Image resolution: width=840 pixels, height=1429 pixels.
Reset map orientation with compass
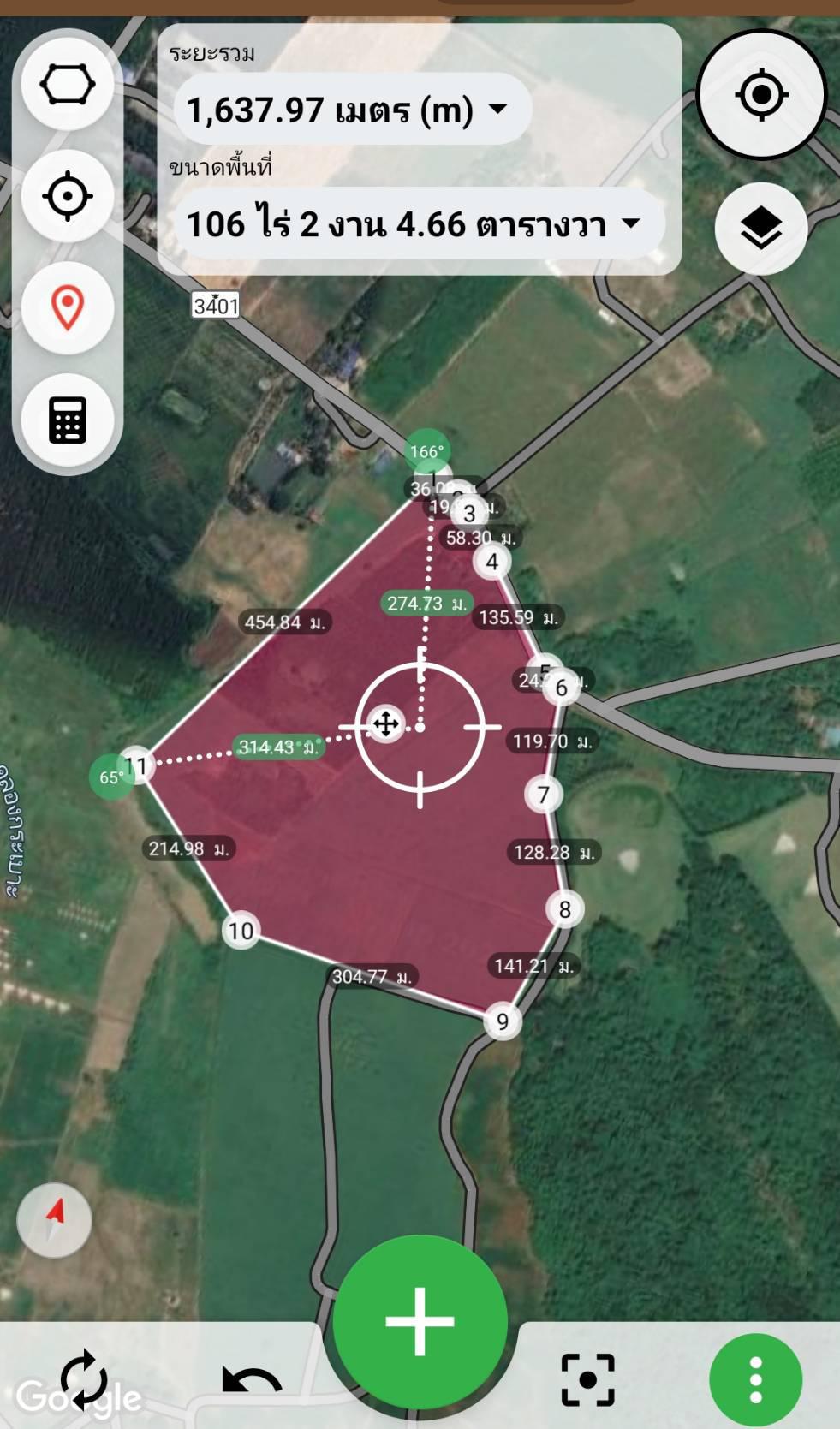54,1220
